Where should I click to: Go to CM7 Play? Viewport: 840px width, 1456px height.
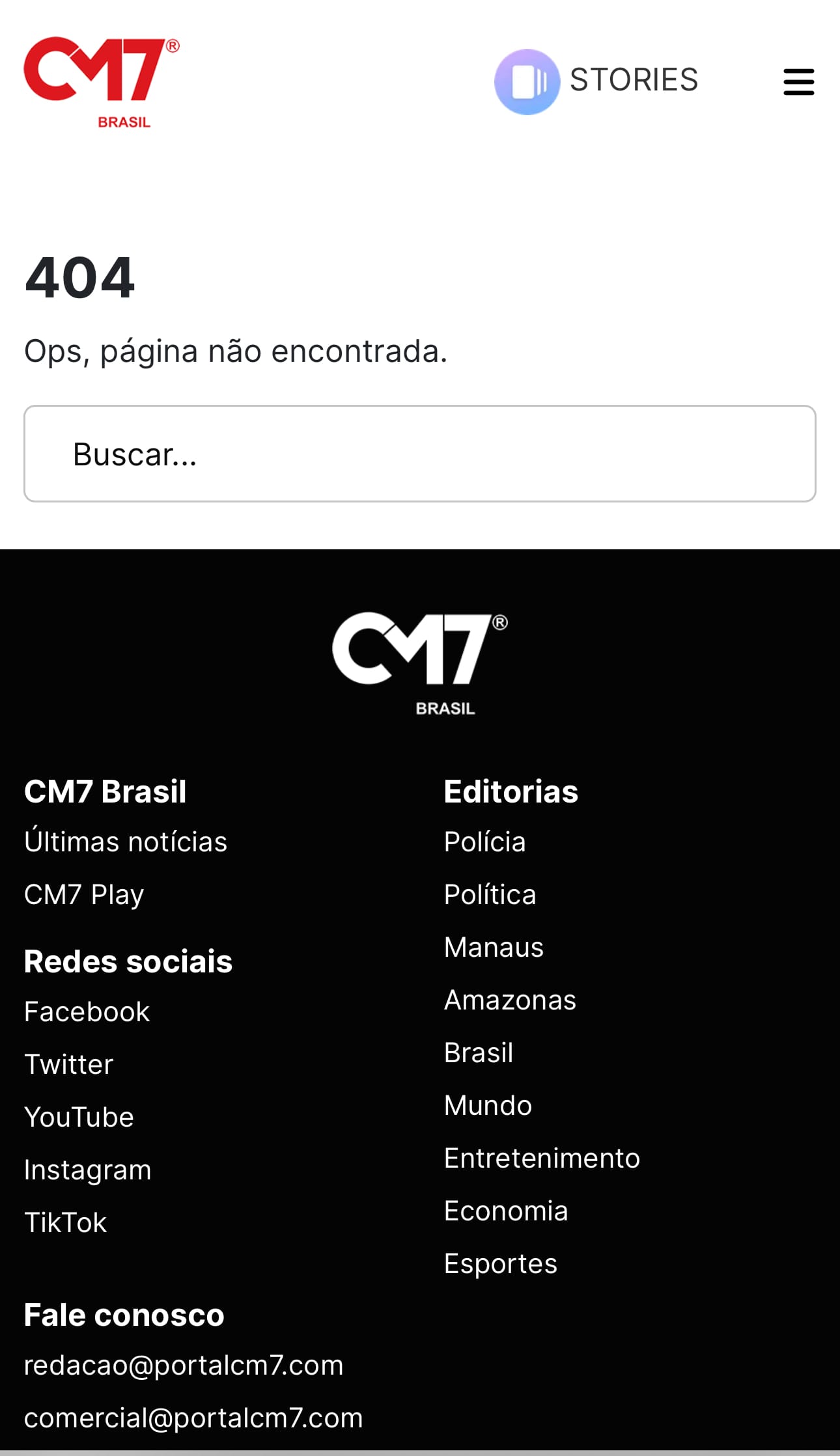click(x=84, y=894)
